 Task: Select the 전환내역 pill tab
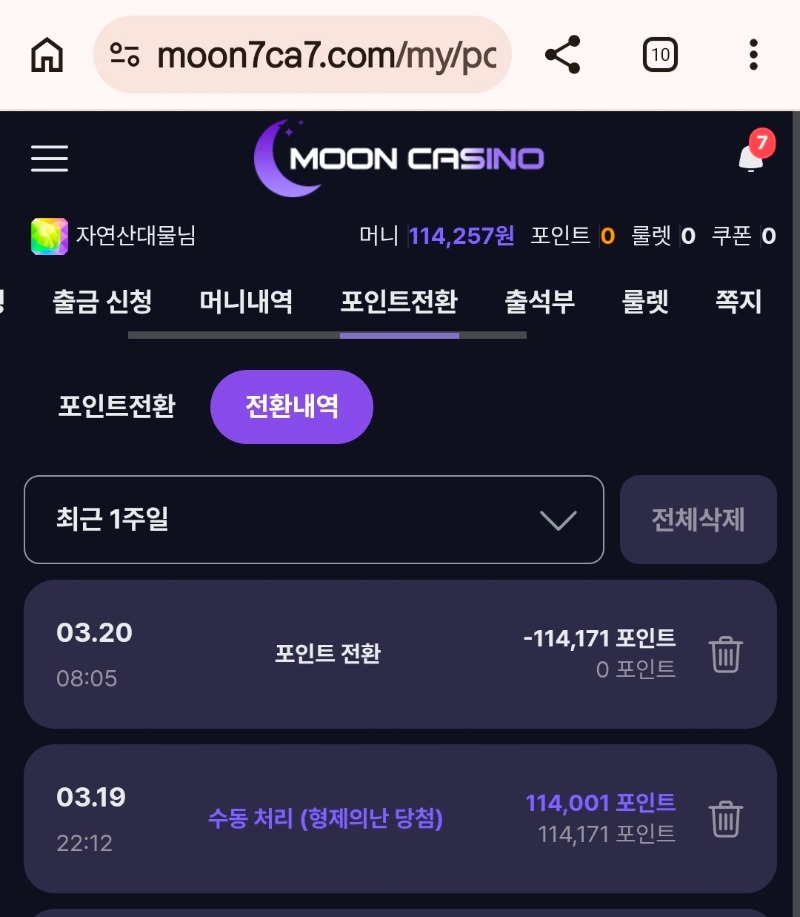point(291,406)
